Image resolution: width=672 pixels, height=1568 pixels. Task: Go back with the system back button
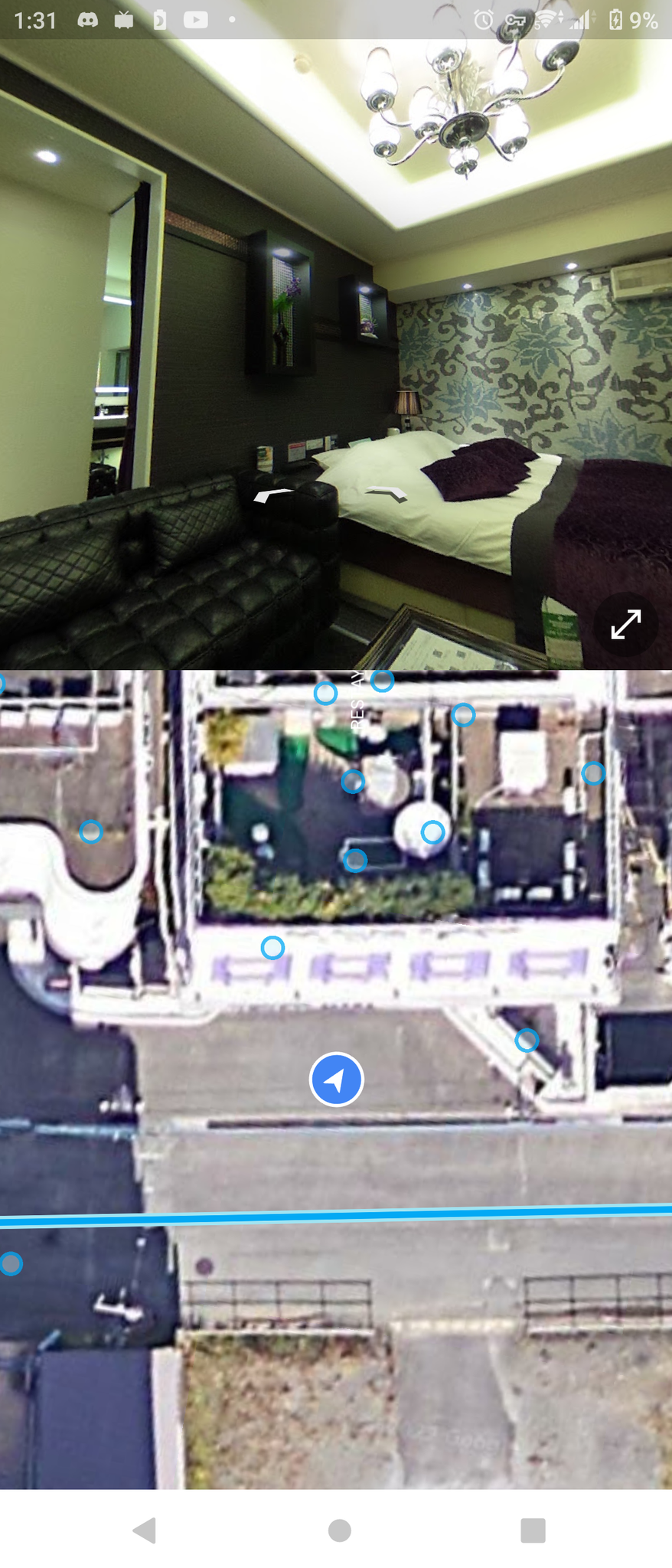(145, 1530)
